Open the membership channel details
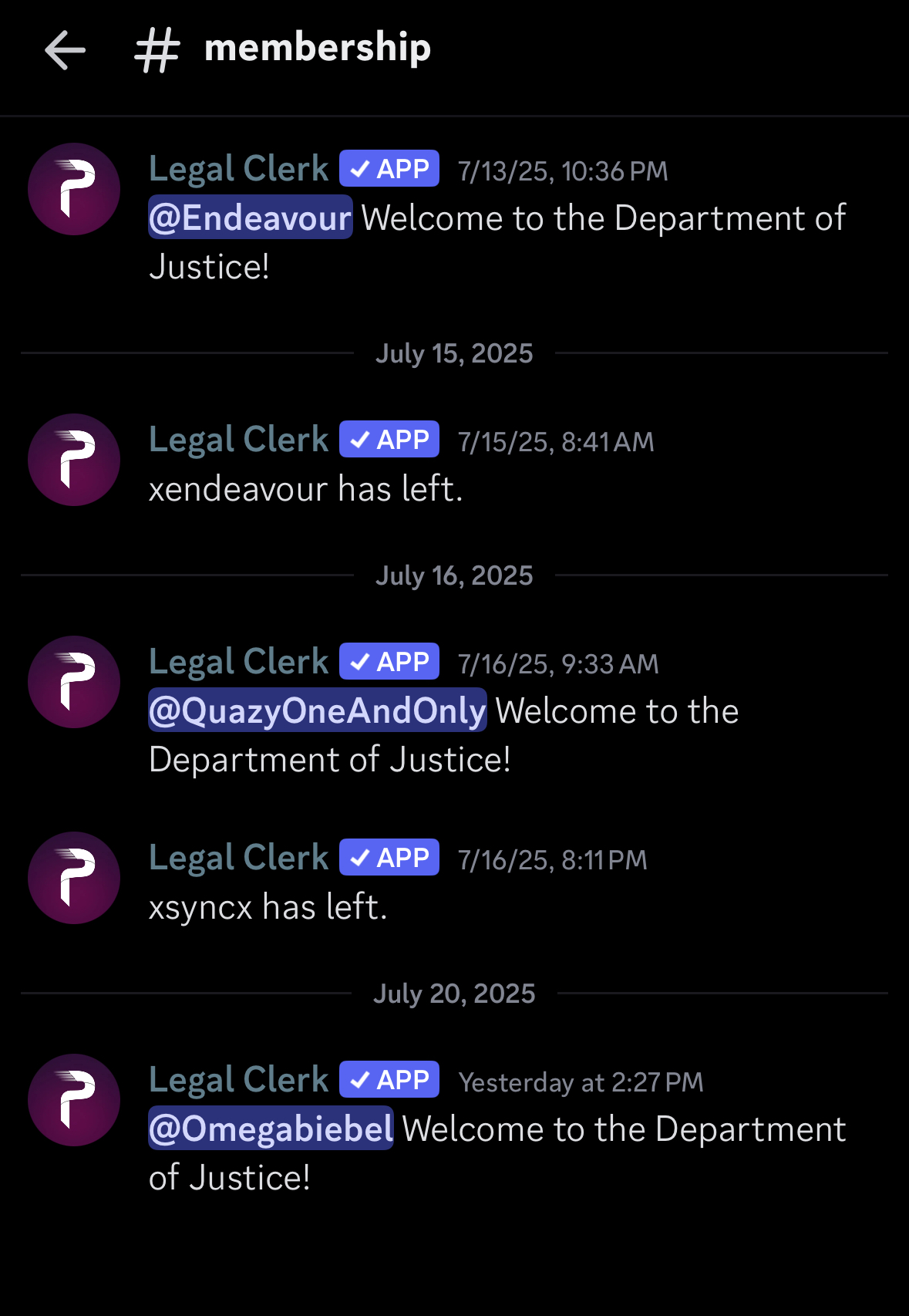 click(x=316, y=49)
